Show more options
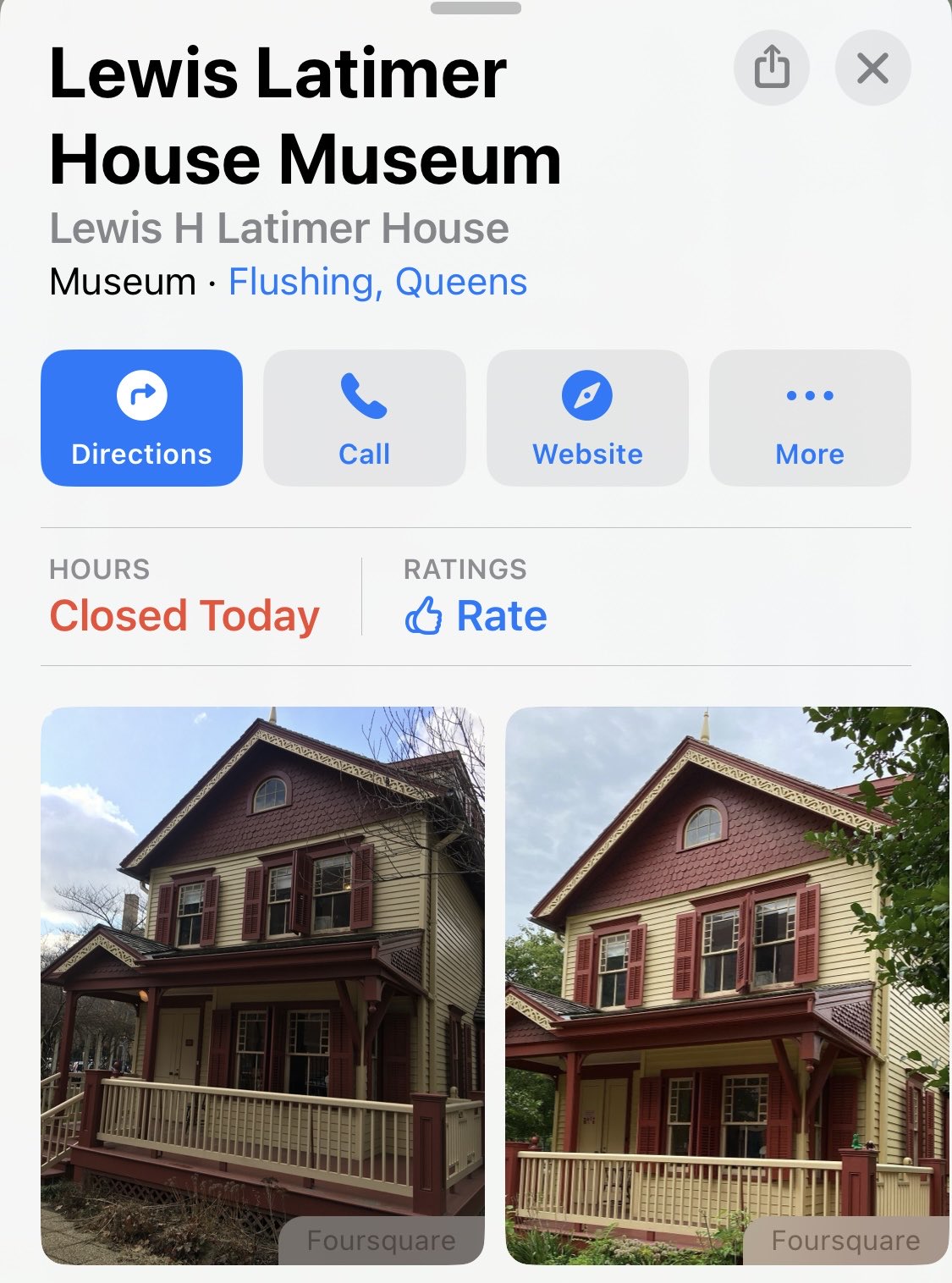This screenshot has width=952, height=1283. point(810,418)
